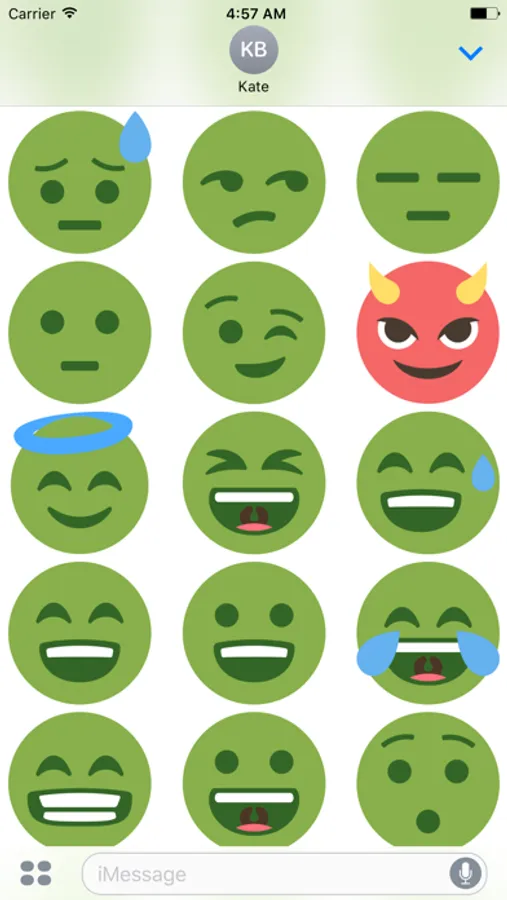
Task: Select the squinting-eyes laughing sticker
Action: coord(254,482)
